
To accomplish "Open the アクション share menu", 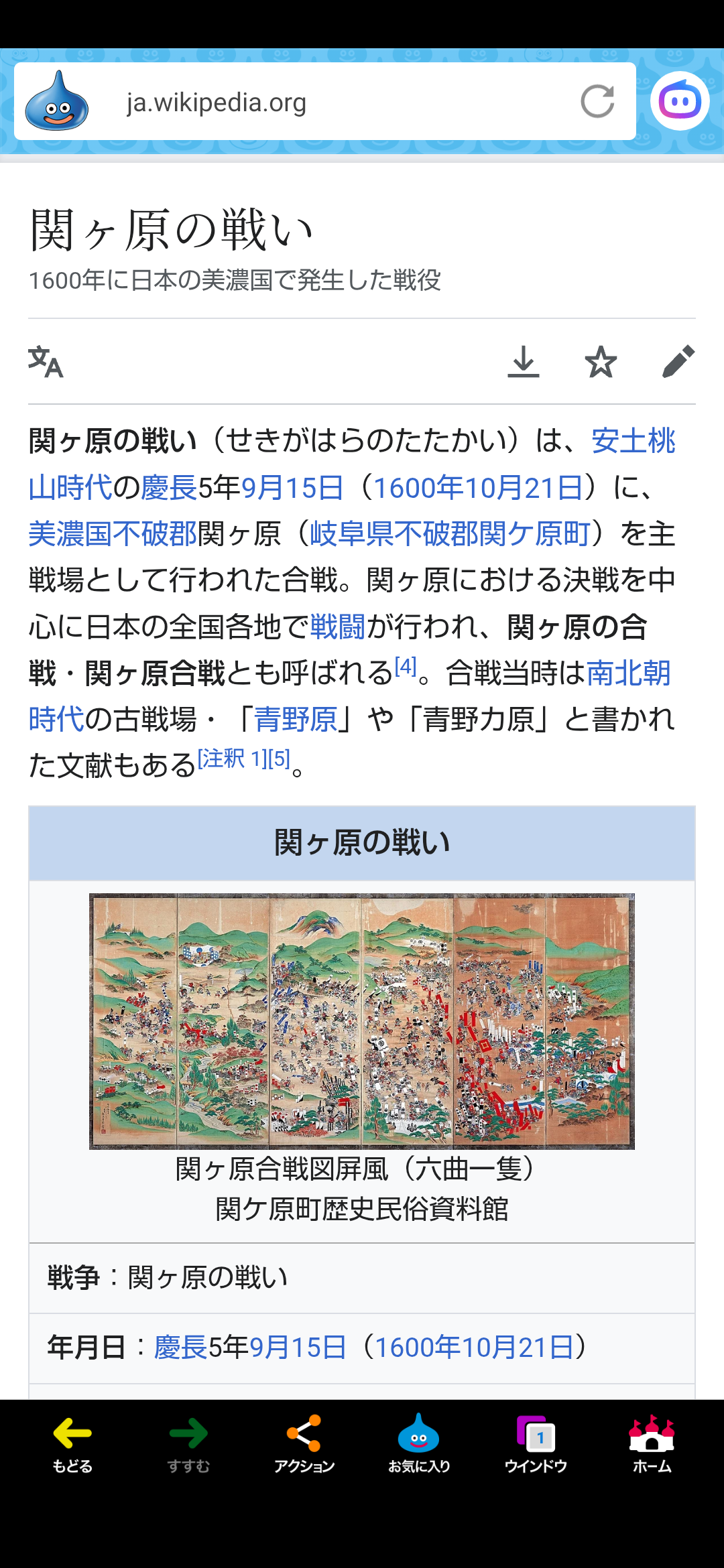I will click(x=304, y=1444).
